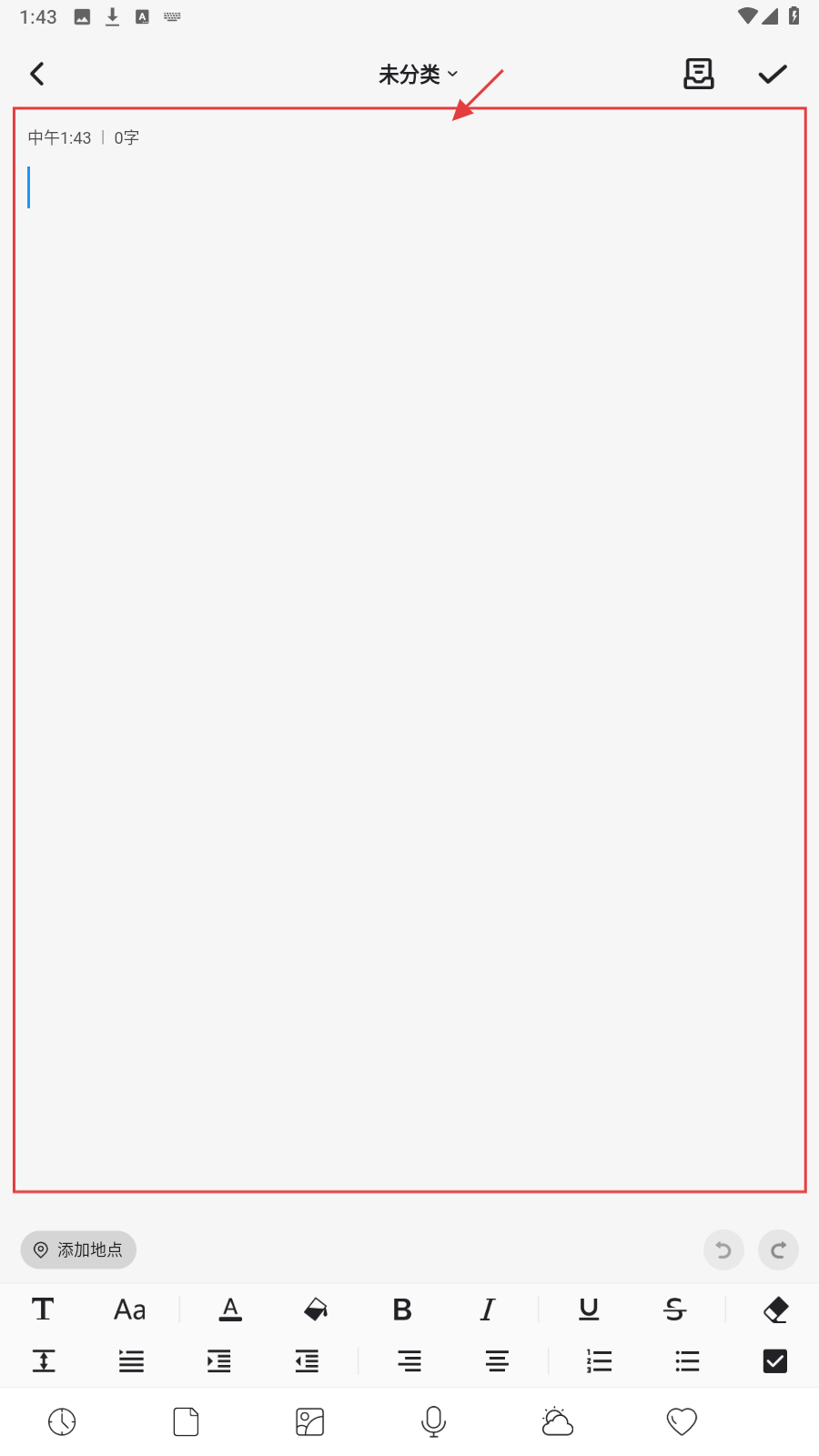This screenshot has width=819, height=1456.
Task: Choose the text color tool
Action: click(x=230, y=1309)
